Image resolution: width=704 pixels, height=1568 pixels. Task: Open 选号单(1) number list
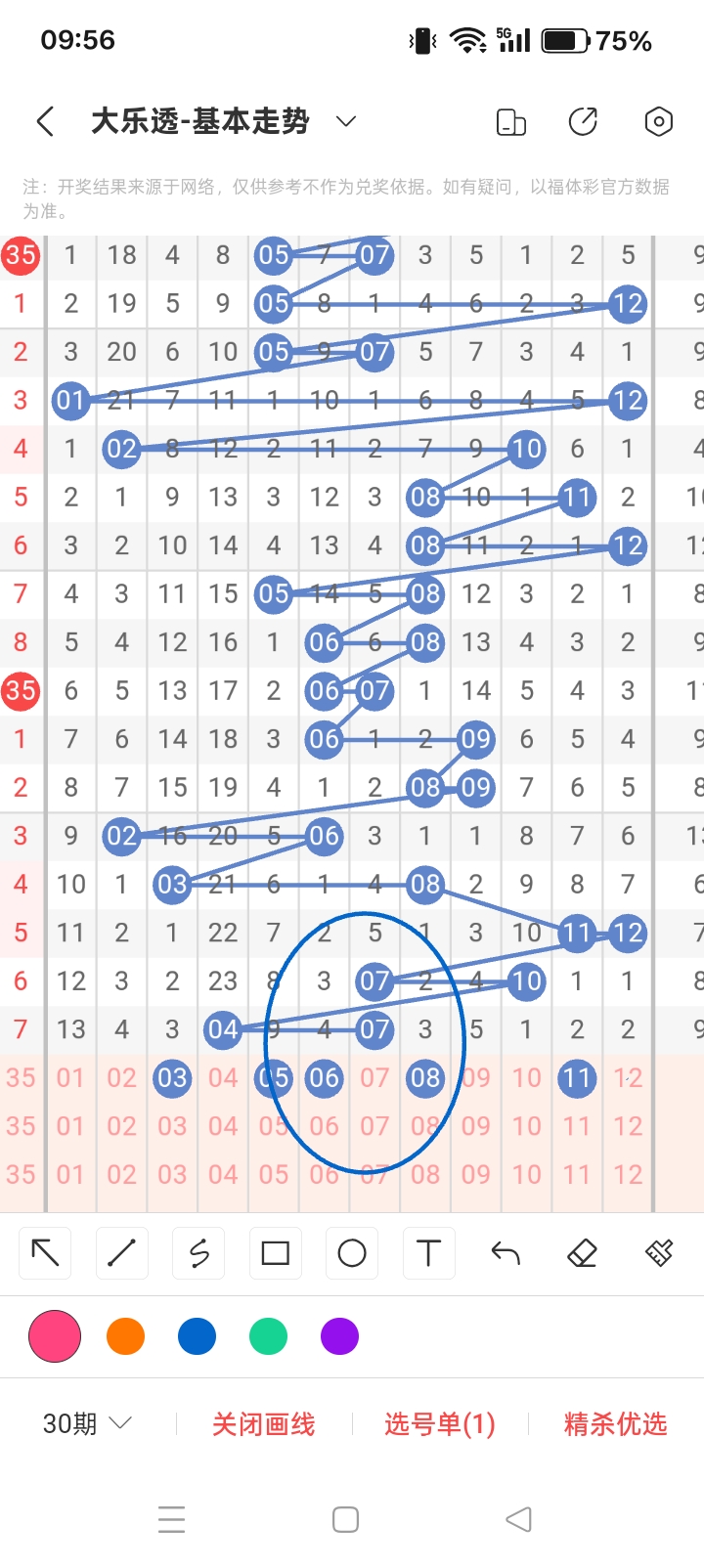pyautogui.click(x=440, y=1424)
